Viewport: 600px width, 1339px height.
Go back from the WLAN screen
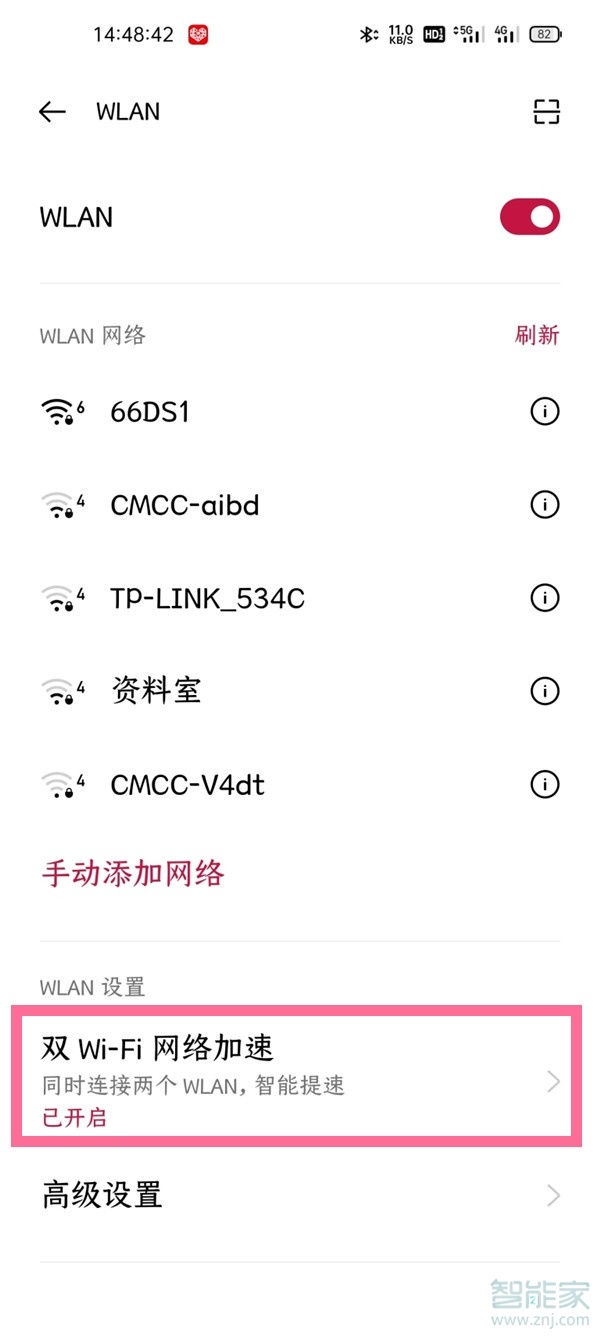click(x=52, y=112)
